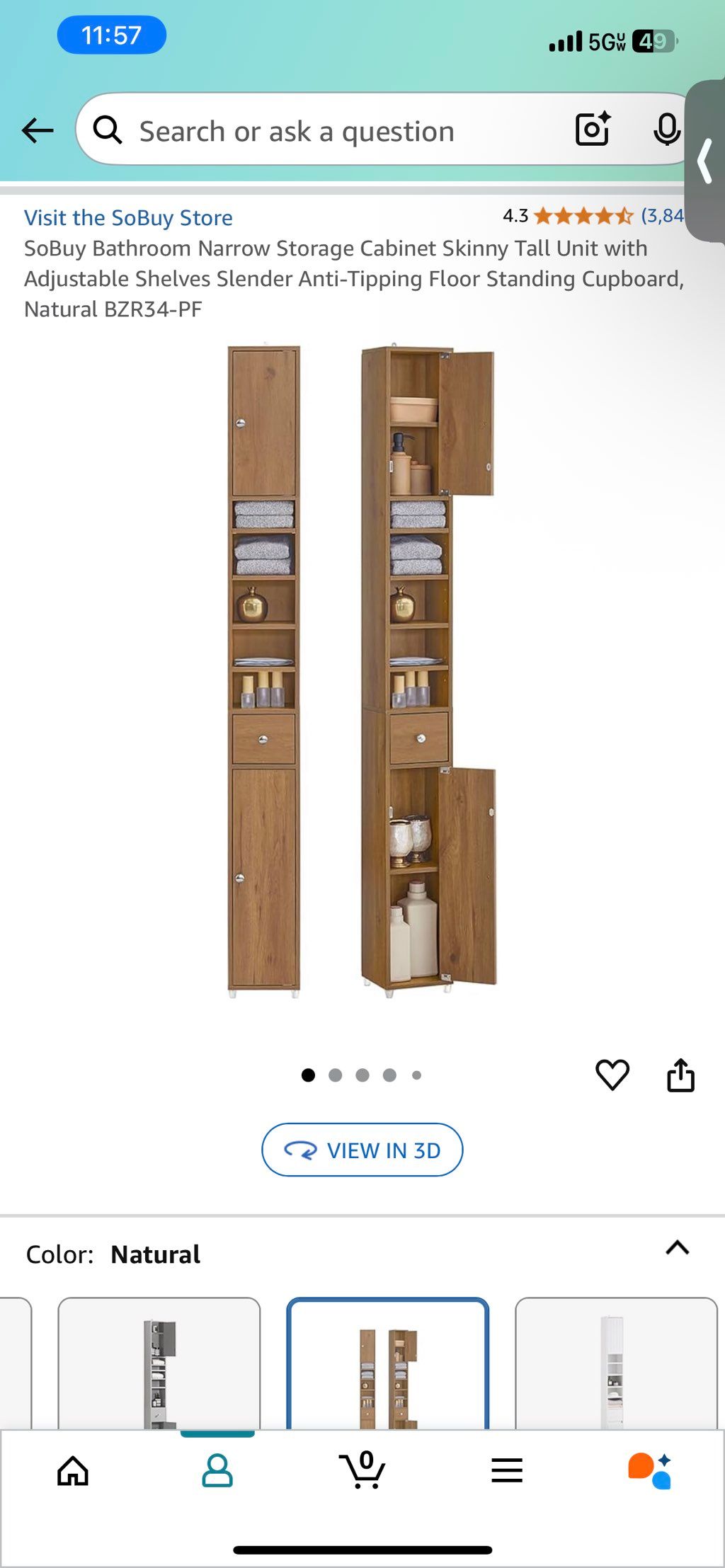Open the account profile tab

(x=217, y=1471)
